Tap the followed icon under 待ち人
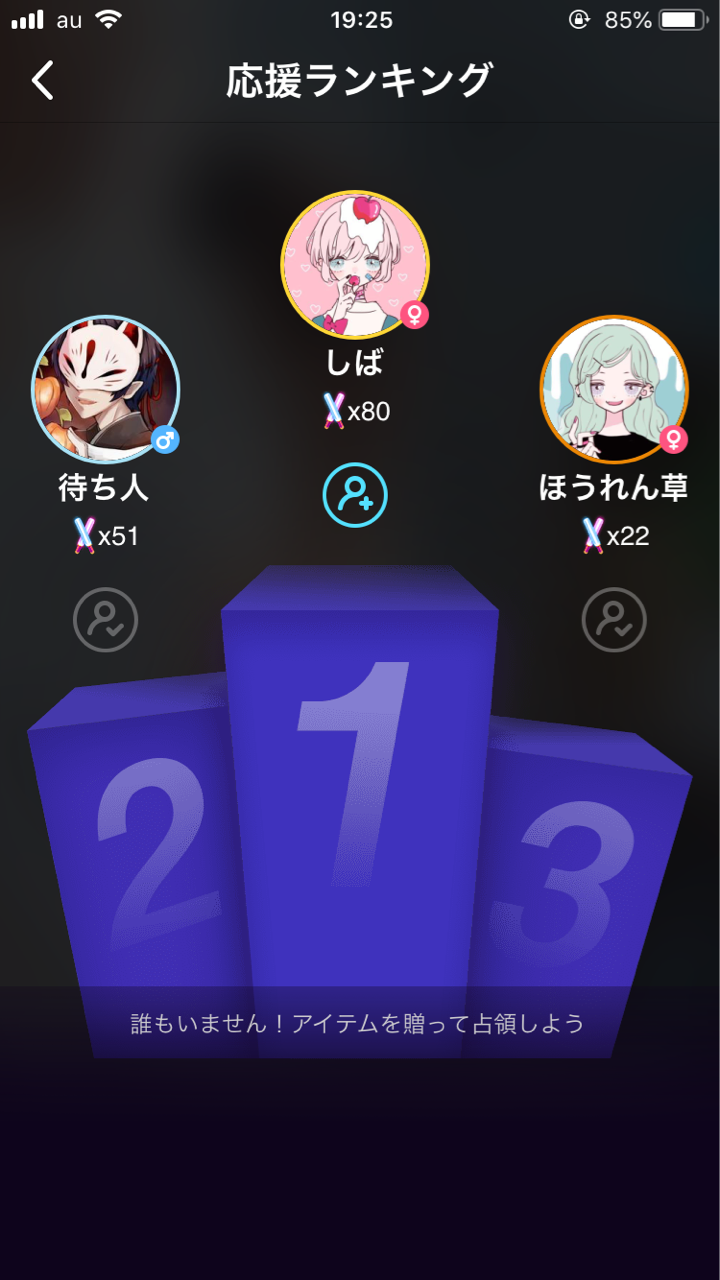 tap(105, 621)
